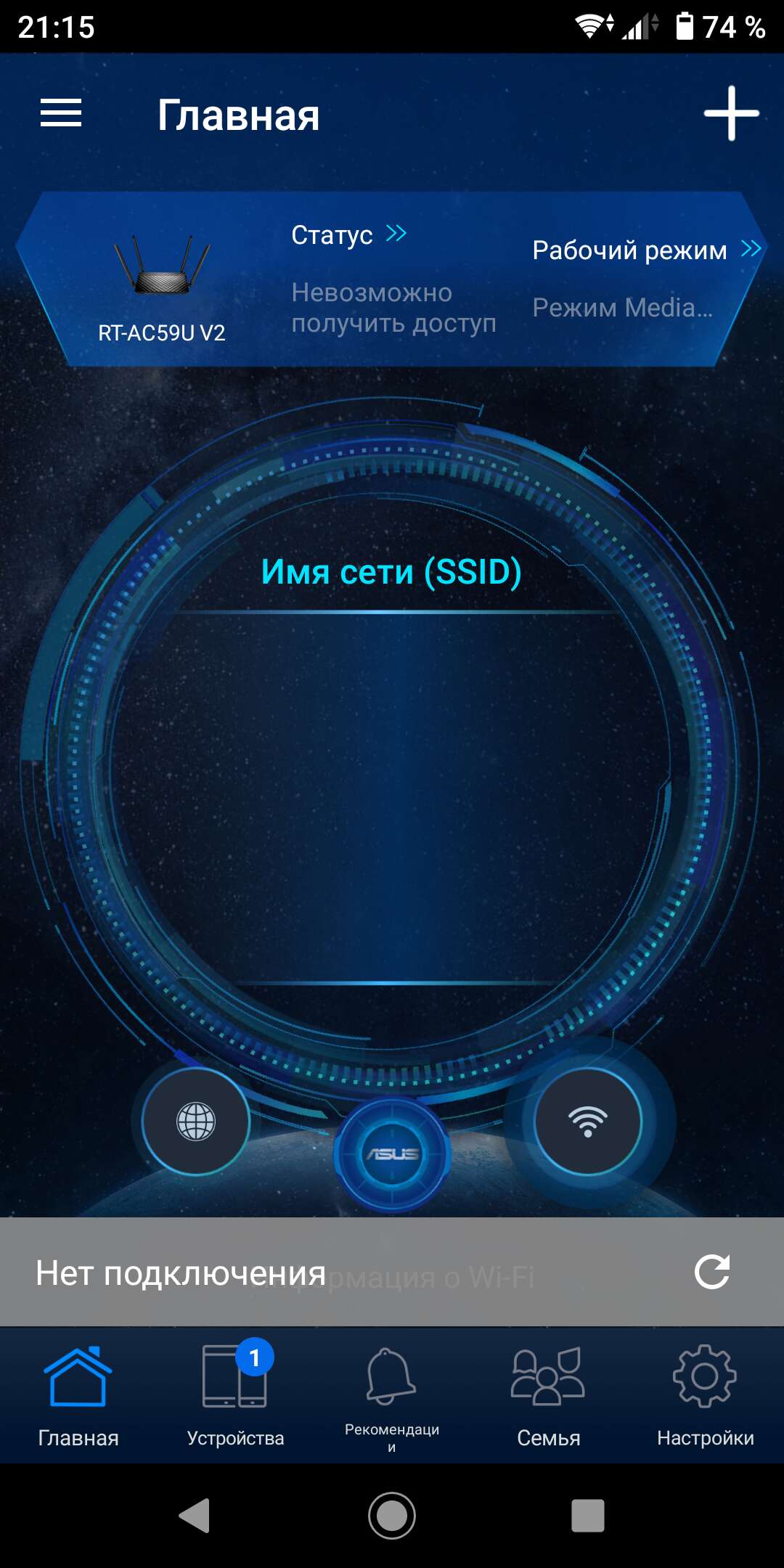784x1568 pixels.
Task: Tap the central ASUS button
Action: coord(392,1153)
